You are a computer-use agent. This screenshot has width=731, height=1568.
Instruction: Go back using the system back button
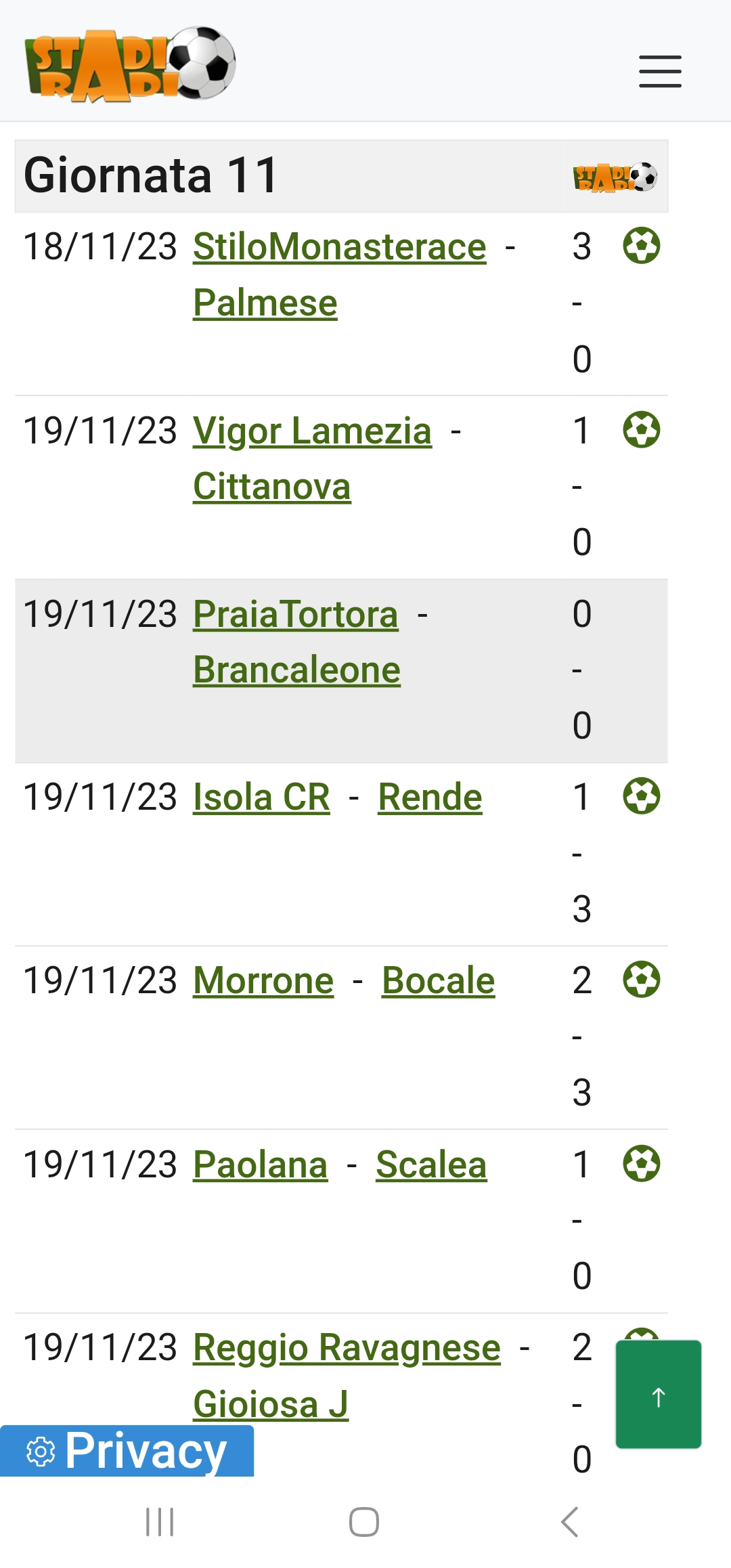[x=570, y=1522]
